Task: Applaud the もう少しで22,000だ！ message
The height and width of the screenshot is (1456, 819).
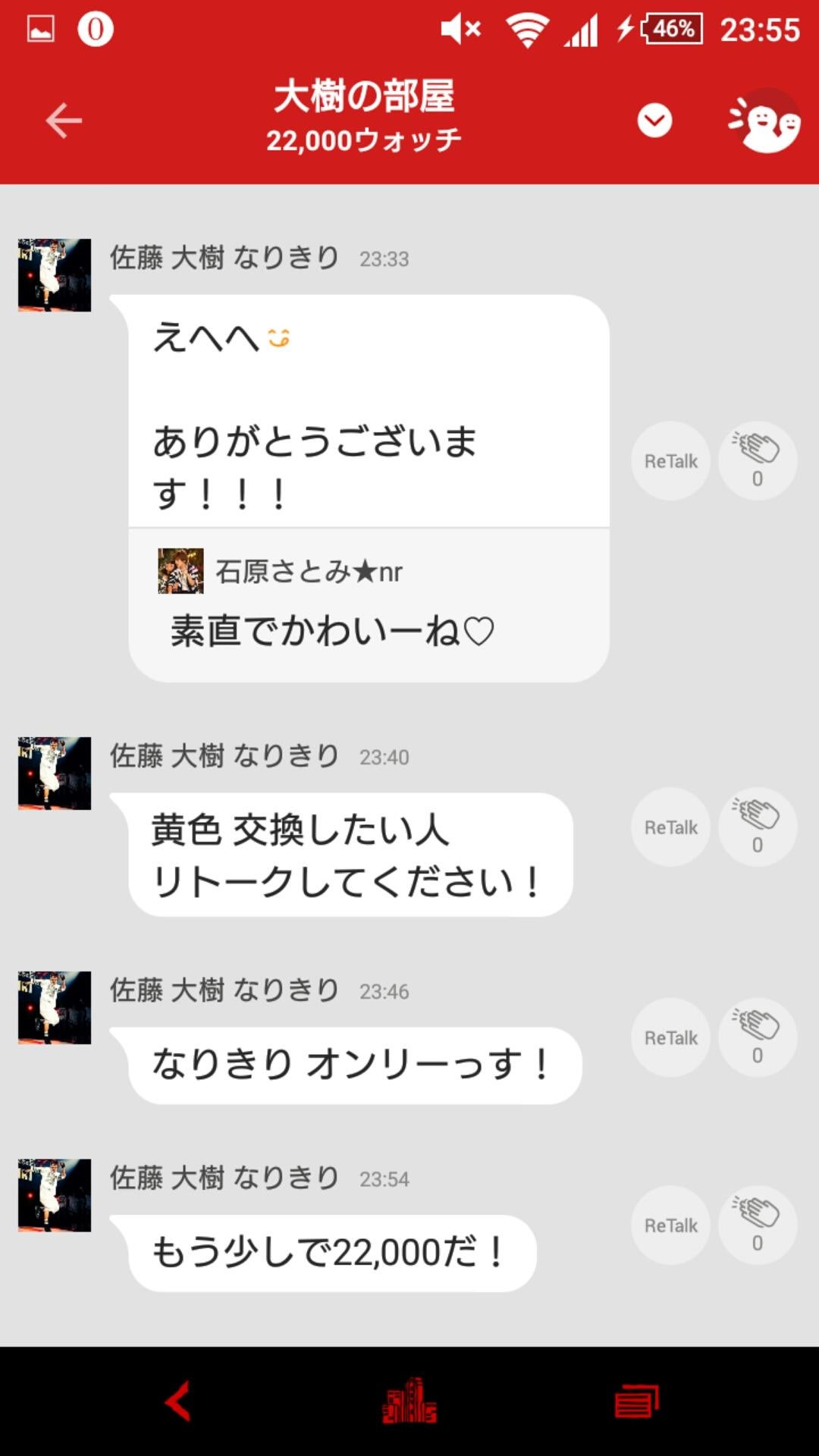Action: [756, 1224]
